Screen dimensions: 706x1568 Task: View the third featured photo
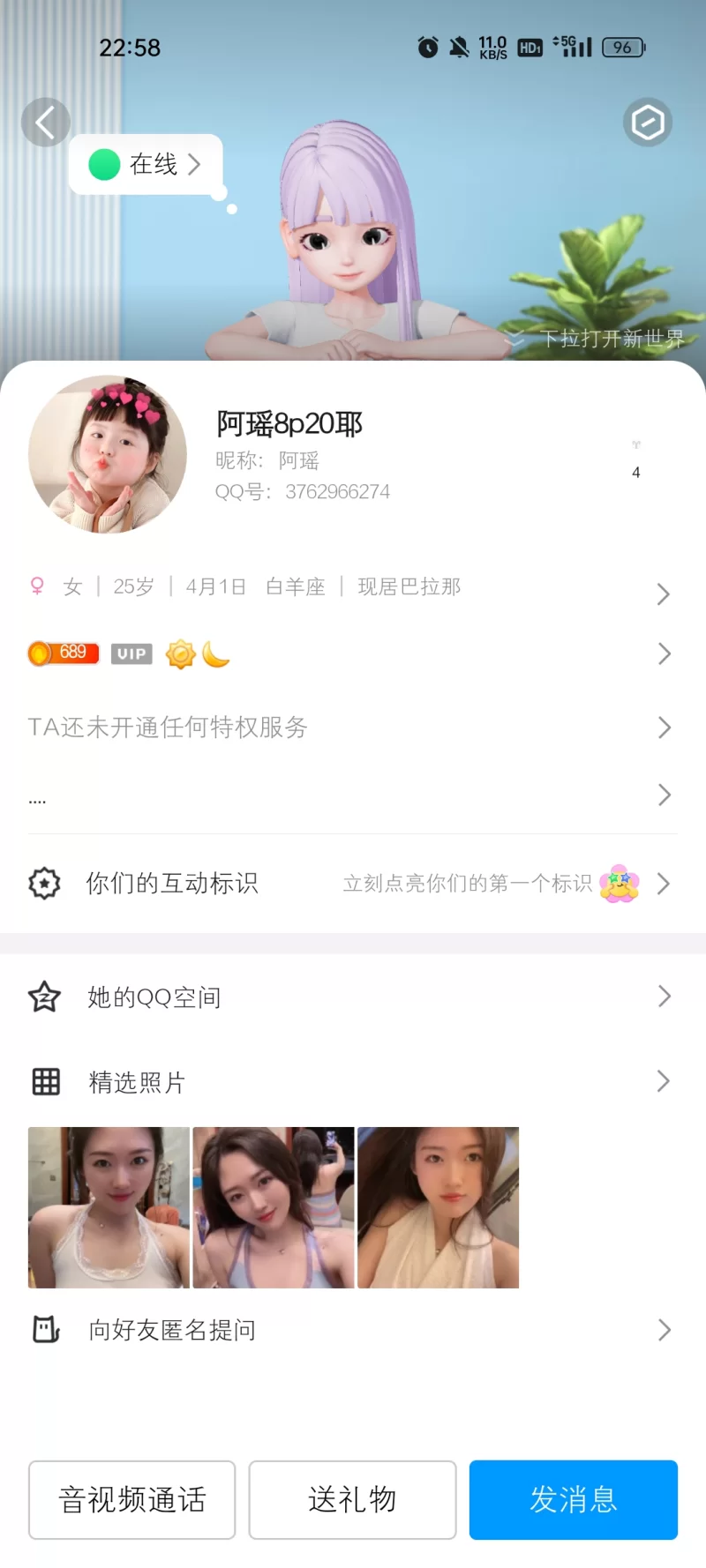click(439, 1207)
